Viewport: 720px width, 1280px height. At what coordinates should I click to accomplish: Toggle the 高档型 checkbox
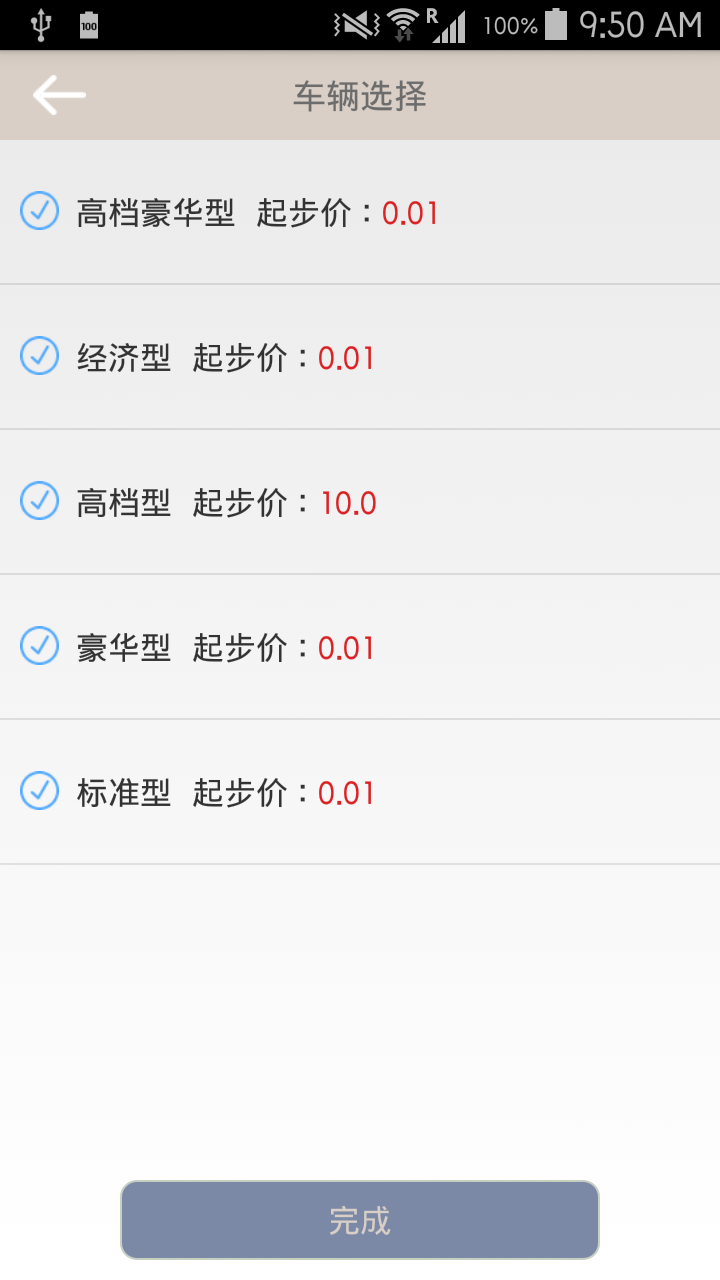[40, 501]
